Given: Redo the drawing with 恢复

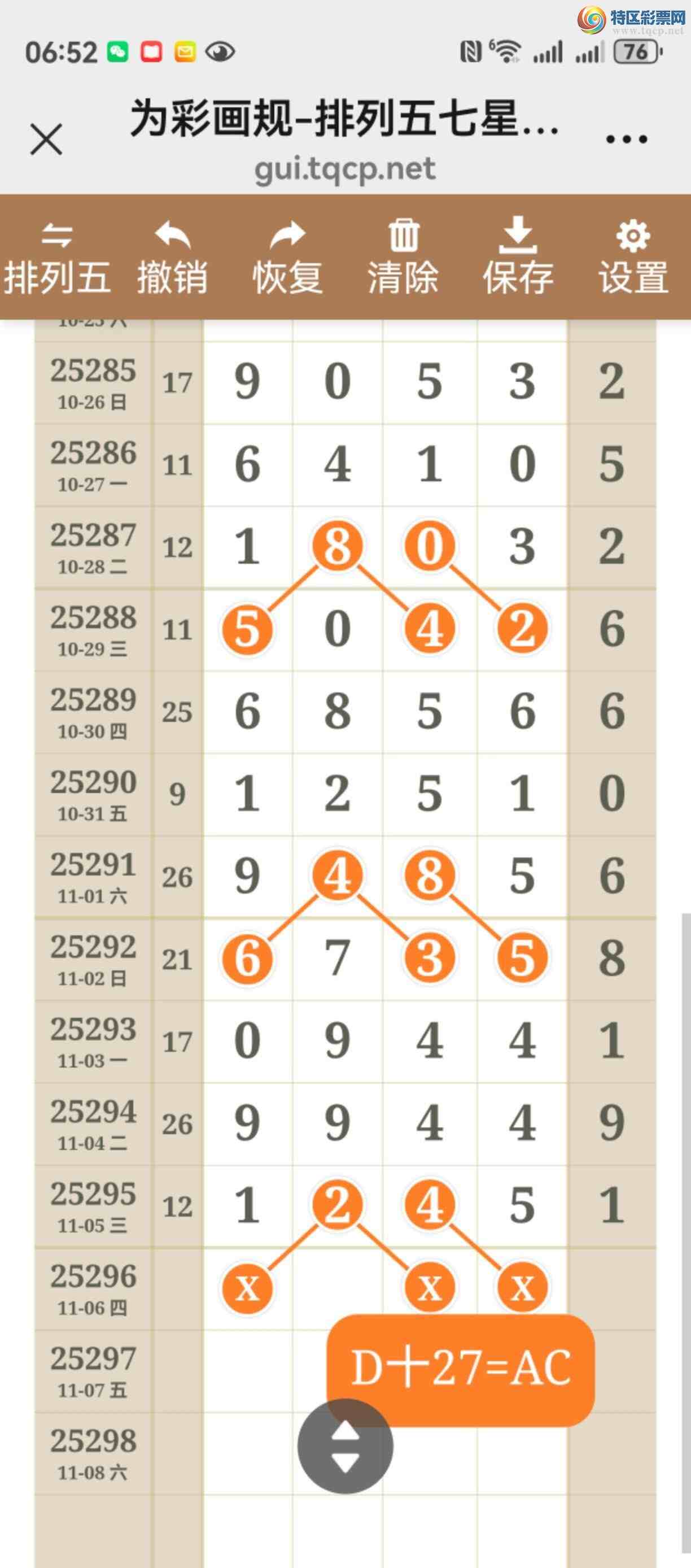Looking at the screenshot, I should point(287,258).
